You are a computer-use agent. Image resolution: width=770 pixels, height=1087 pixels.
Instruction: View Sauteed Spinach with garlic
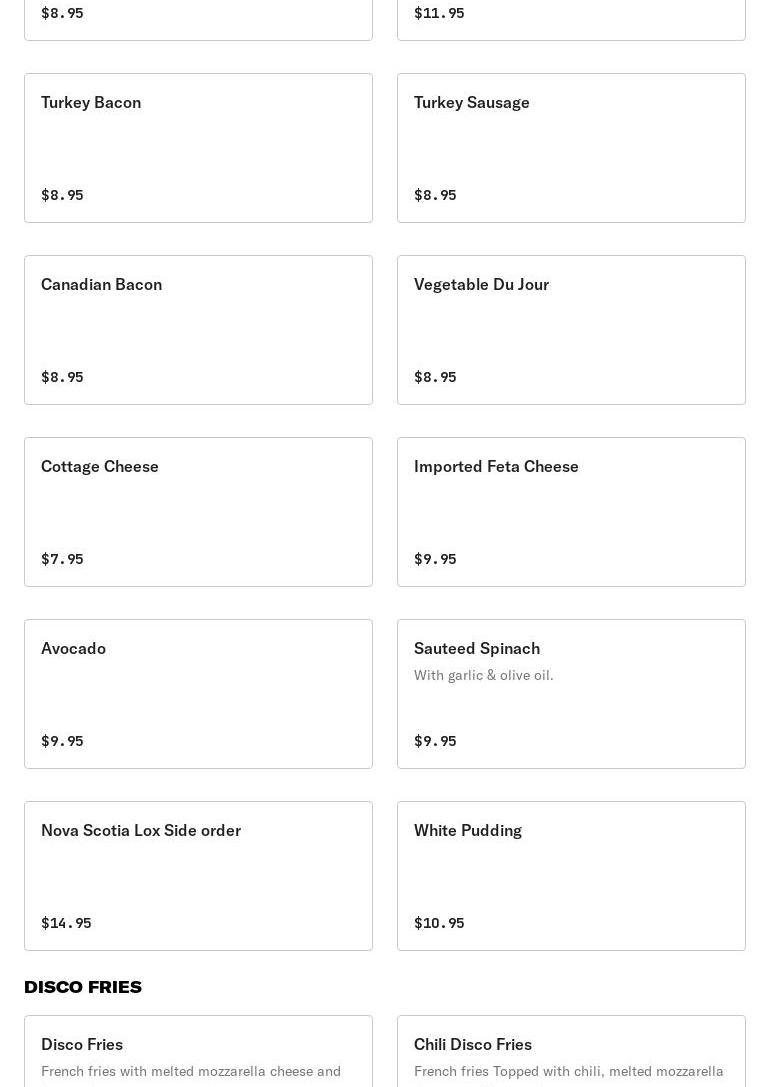571,694
